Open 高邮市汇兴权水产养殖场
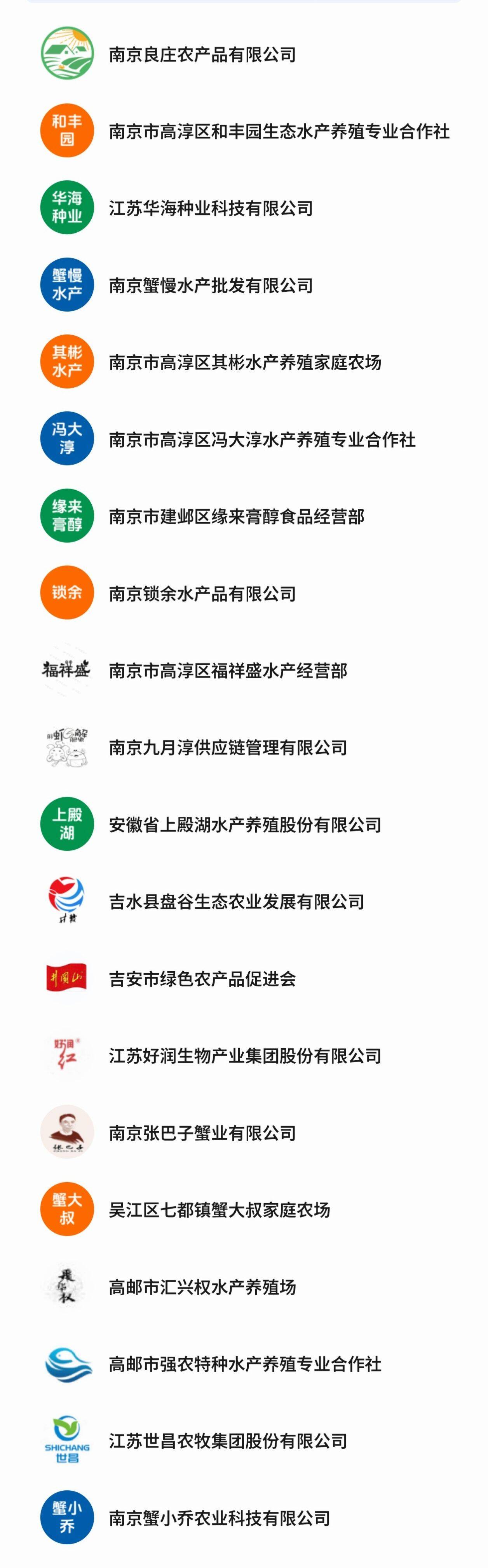This screenshot has width=488, height=1568. 202,1287
